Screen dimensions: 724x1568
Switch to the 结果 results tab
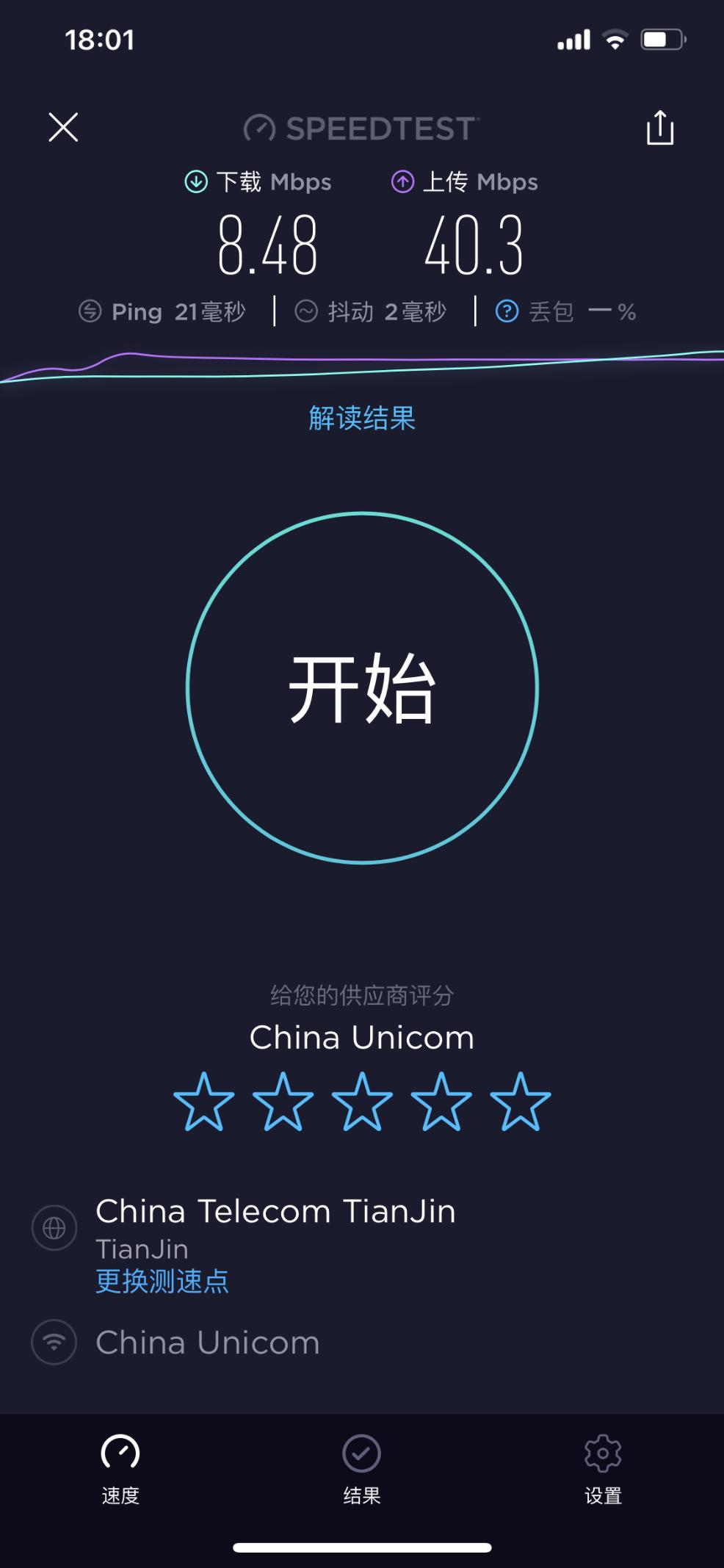(361, 1467)
